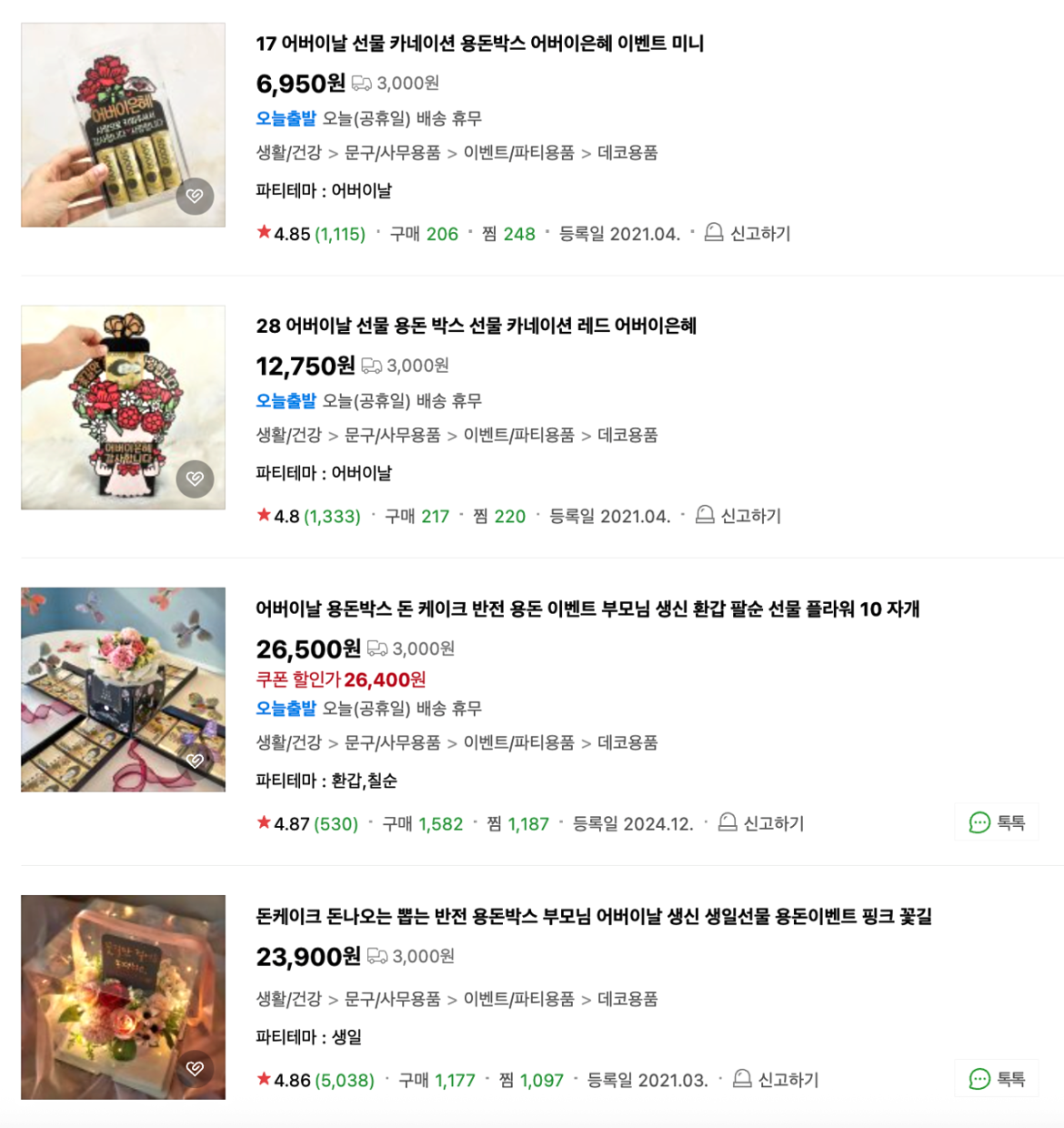The height and width of the screenshot is (1128, 1064).
Task: Report the 26,500원 listing via 신고하기
Action: [x=762, y=823]
